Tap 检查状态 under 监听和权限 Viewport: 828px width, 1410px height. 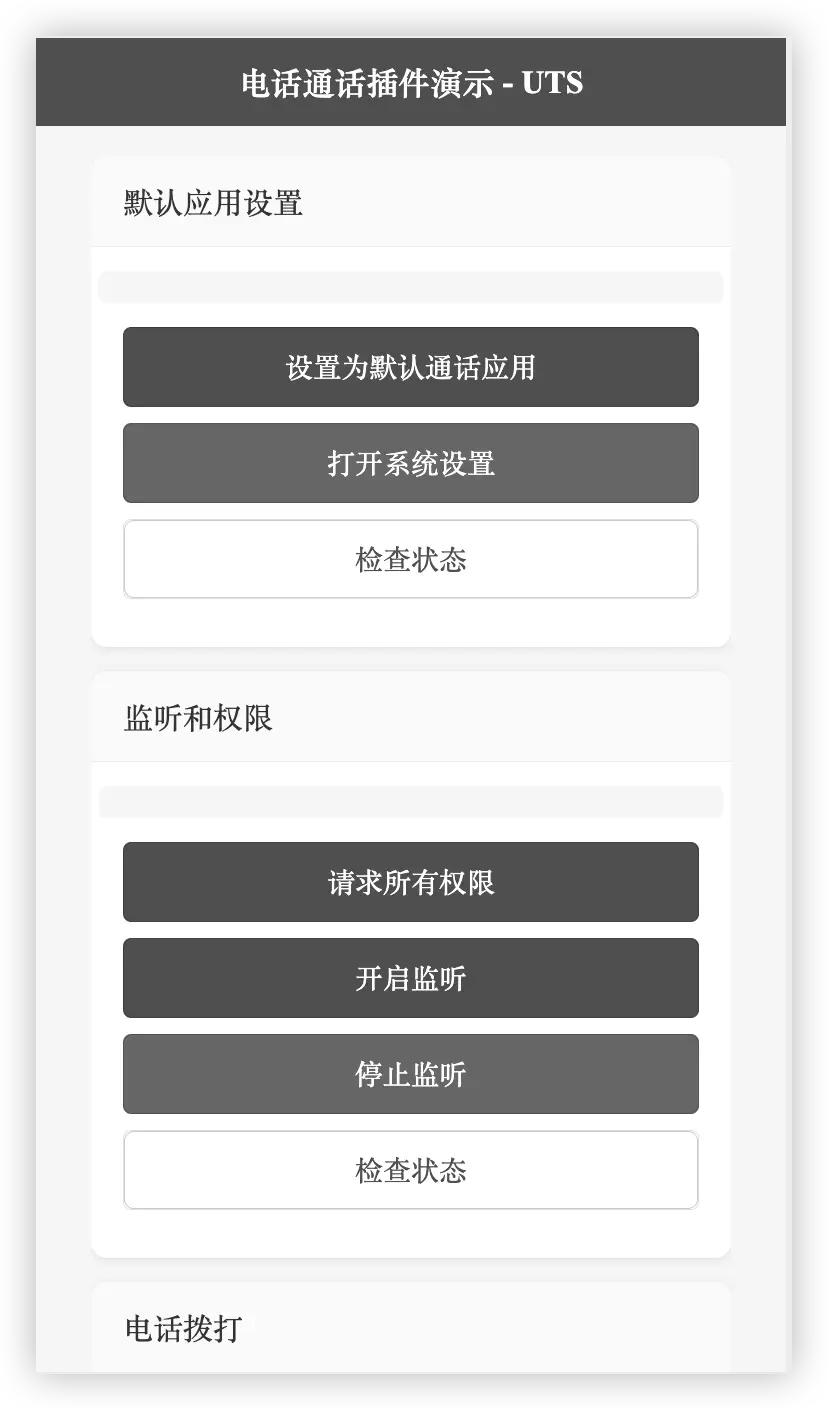(x=410, y=1170)
